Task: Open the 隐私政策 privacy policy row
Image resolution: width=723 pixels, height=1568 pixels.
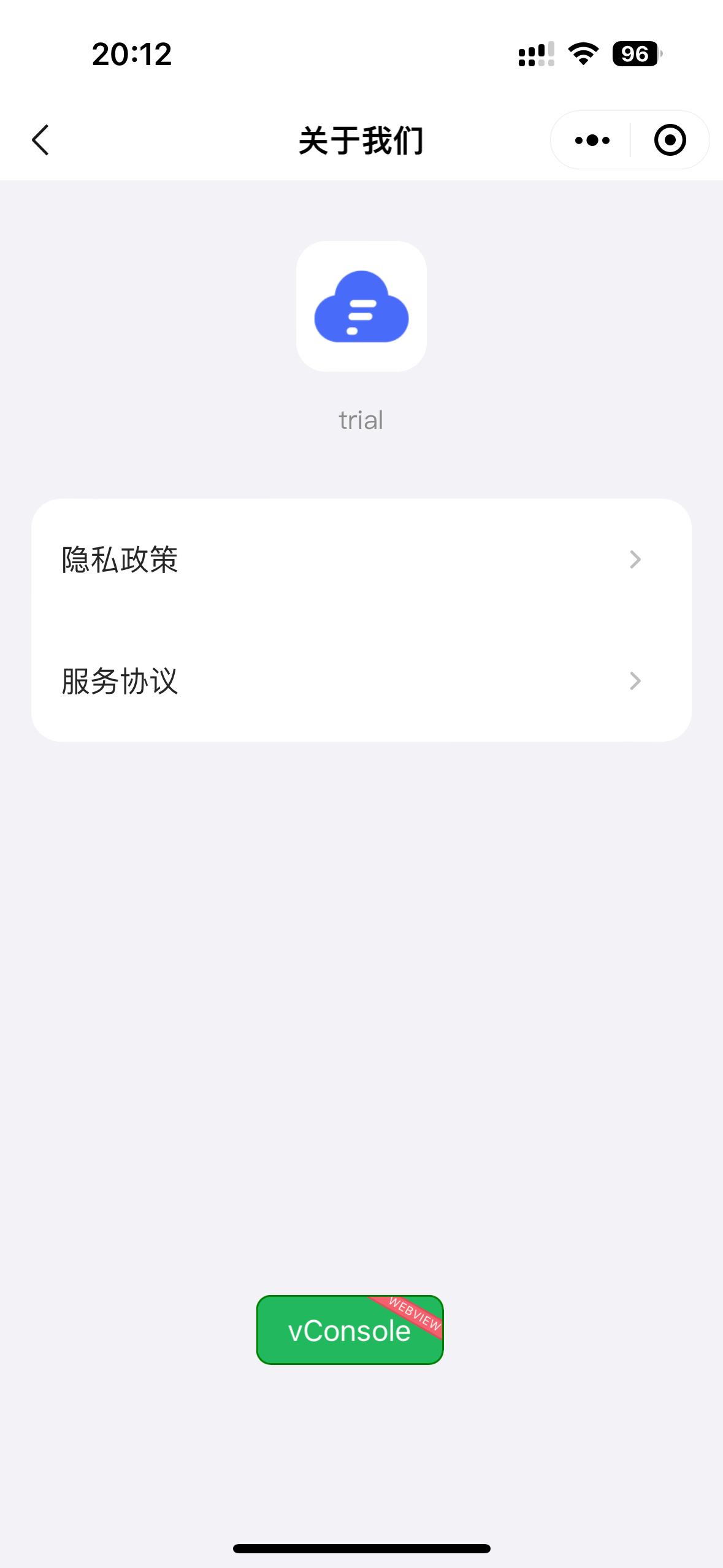Action: click(361, 559)
